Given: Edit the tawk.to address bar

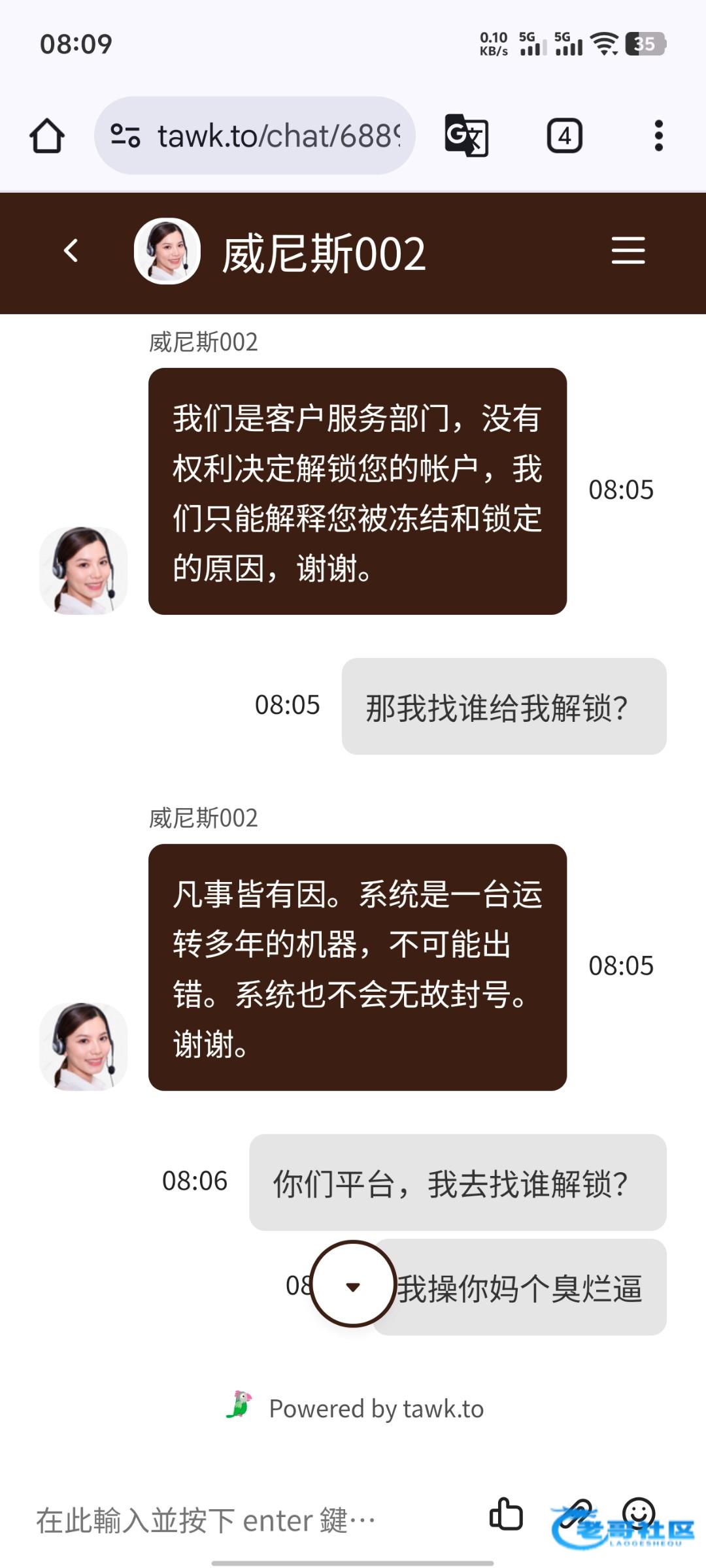Looking at the screenshot, I should tap(278, 136).
